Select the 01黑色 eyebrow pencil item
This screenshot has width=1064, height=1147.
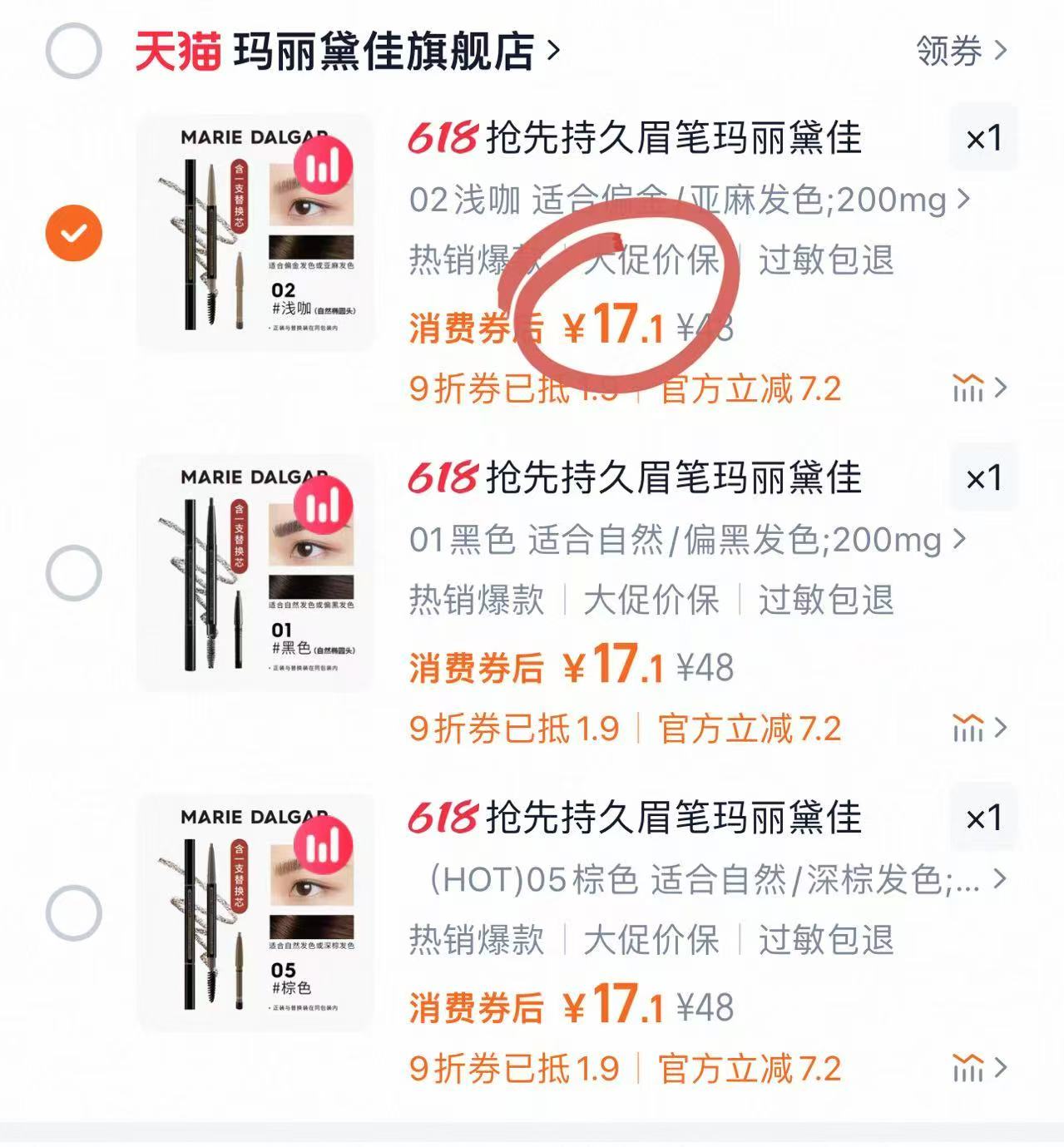pyautogui.click(x=73, y=573)
